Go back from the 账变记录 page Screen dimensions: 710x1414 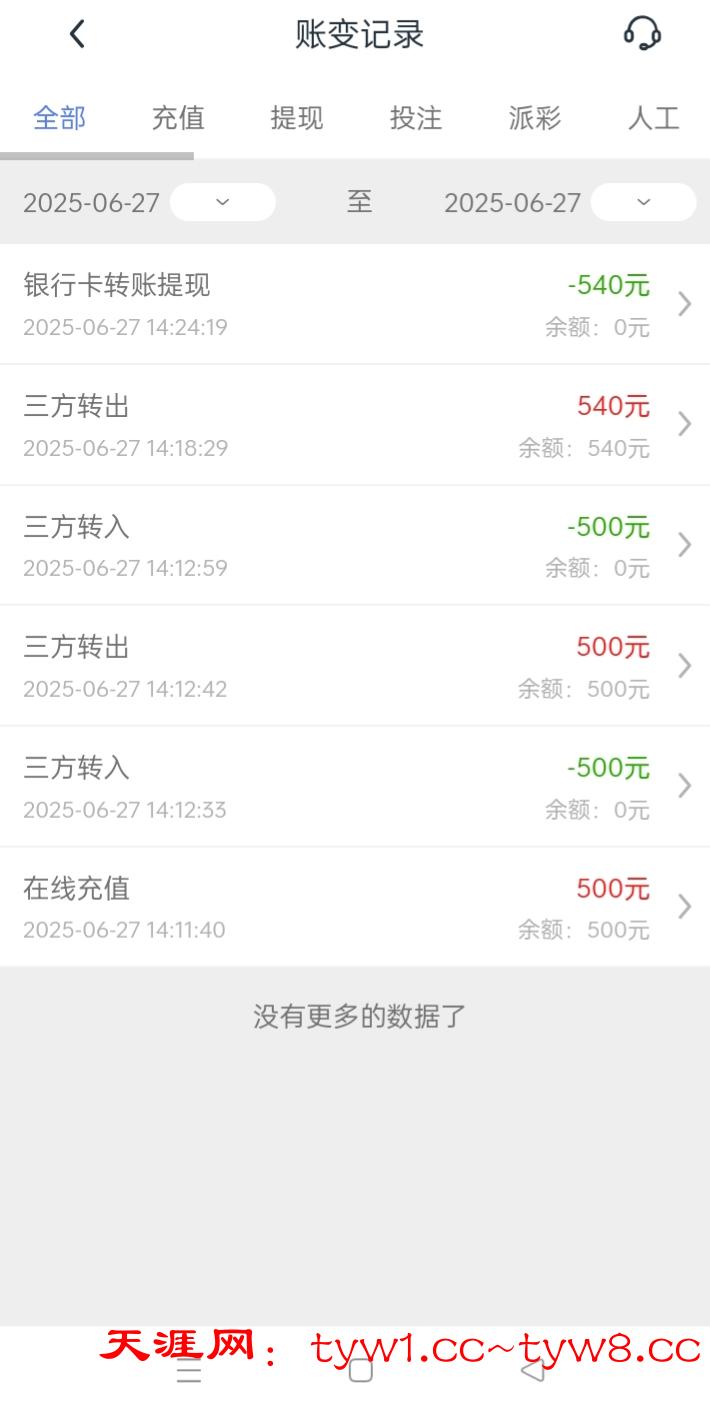77,34
